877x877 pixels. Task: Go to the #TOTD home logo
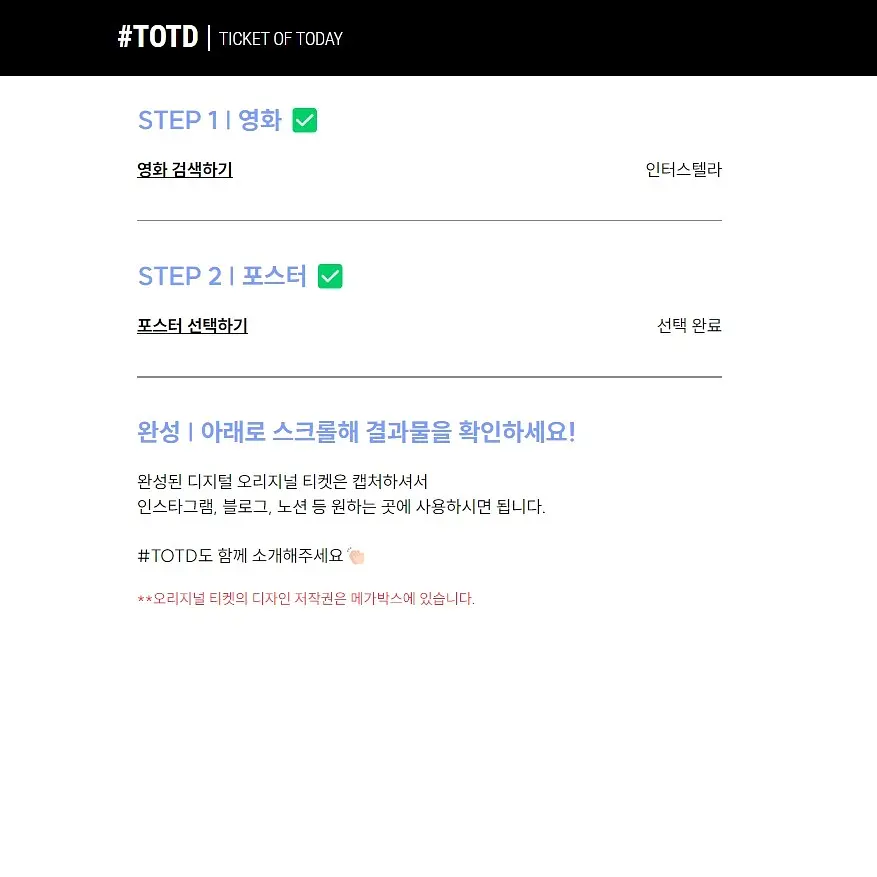tap(158, 37)
